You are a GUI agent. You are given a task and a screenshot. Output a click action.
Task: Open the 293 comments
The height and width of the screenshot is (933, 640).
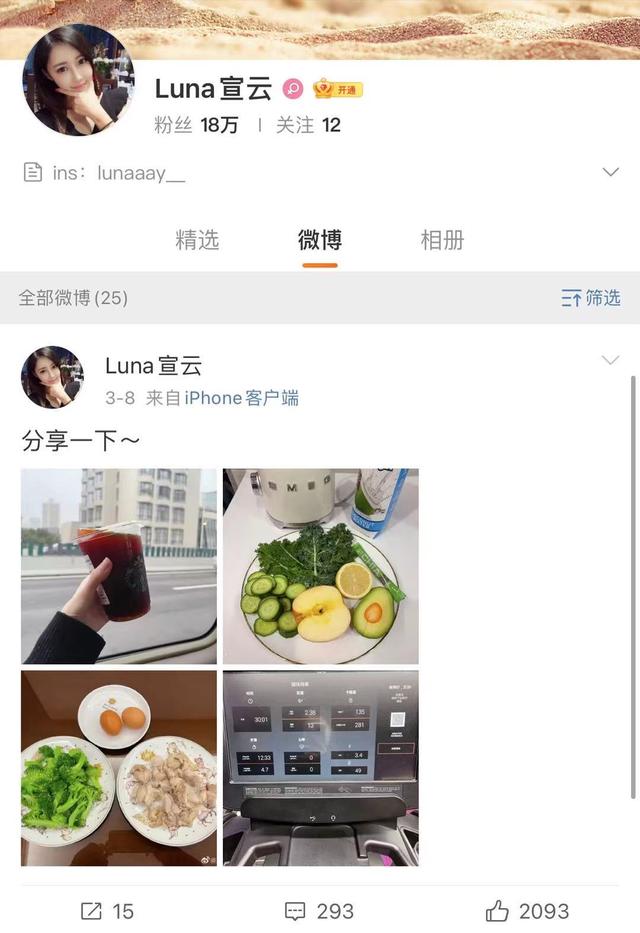319,911
